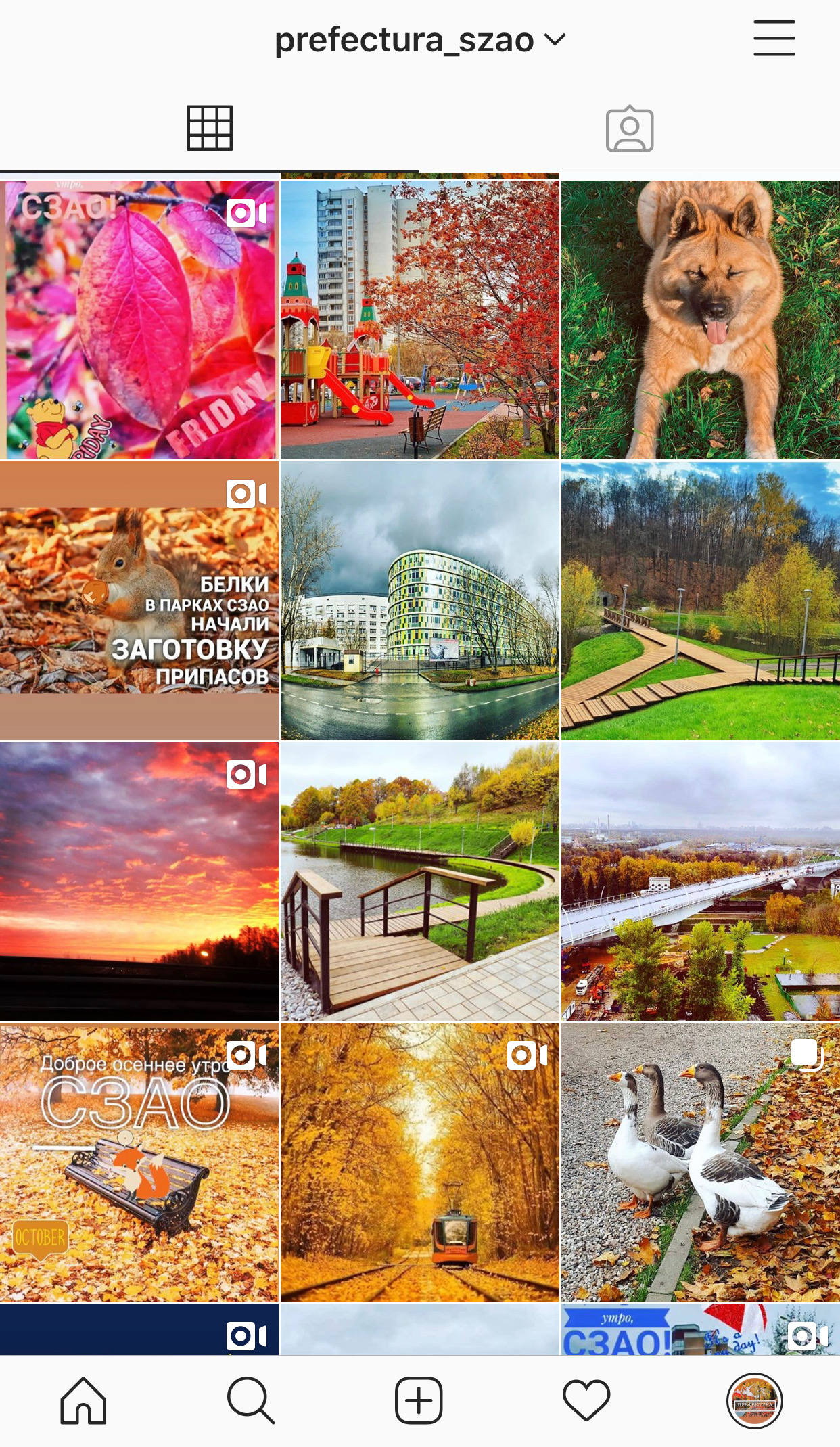Open the search and explore tab

click(251, 1400)
